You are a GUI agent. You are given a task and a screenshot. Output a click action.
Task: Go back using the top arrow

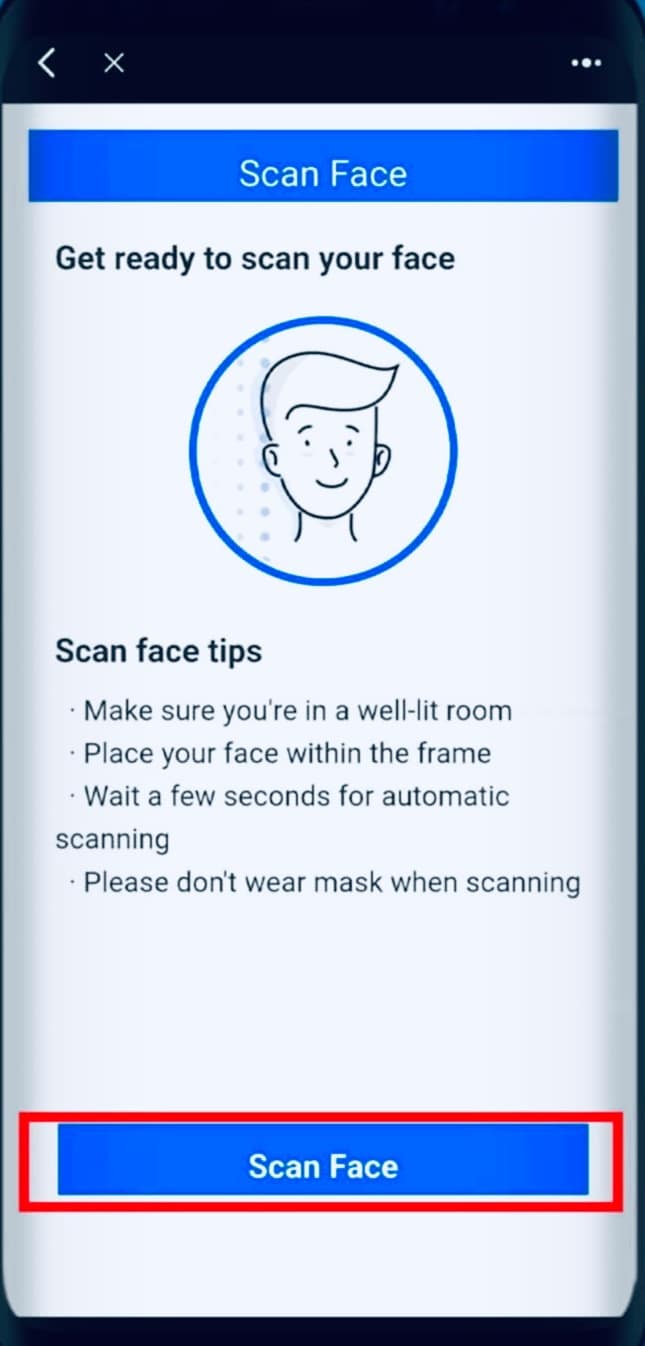click(46, 63)
